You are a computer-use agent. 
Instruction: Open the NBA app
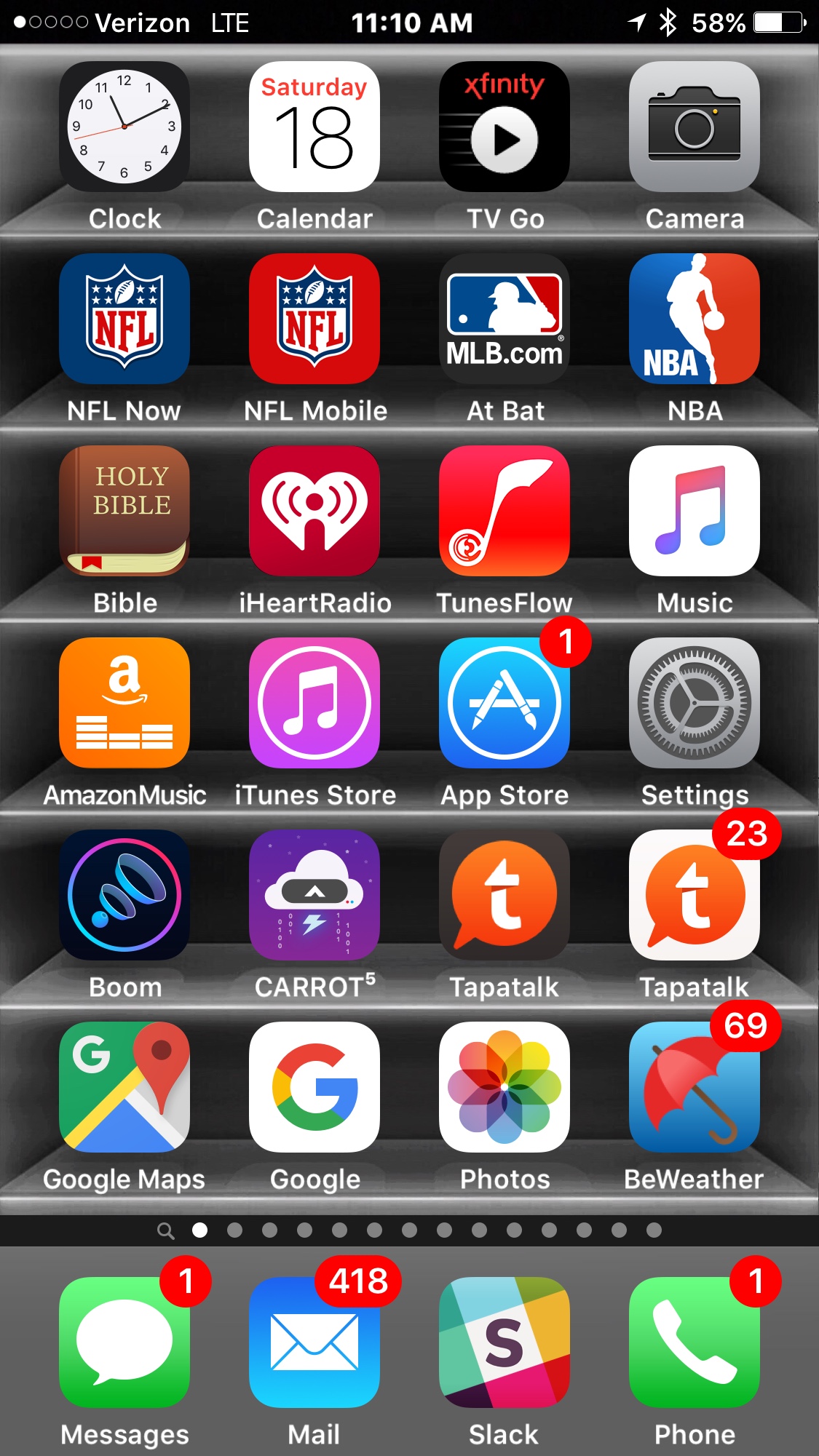pos(695,319)
